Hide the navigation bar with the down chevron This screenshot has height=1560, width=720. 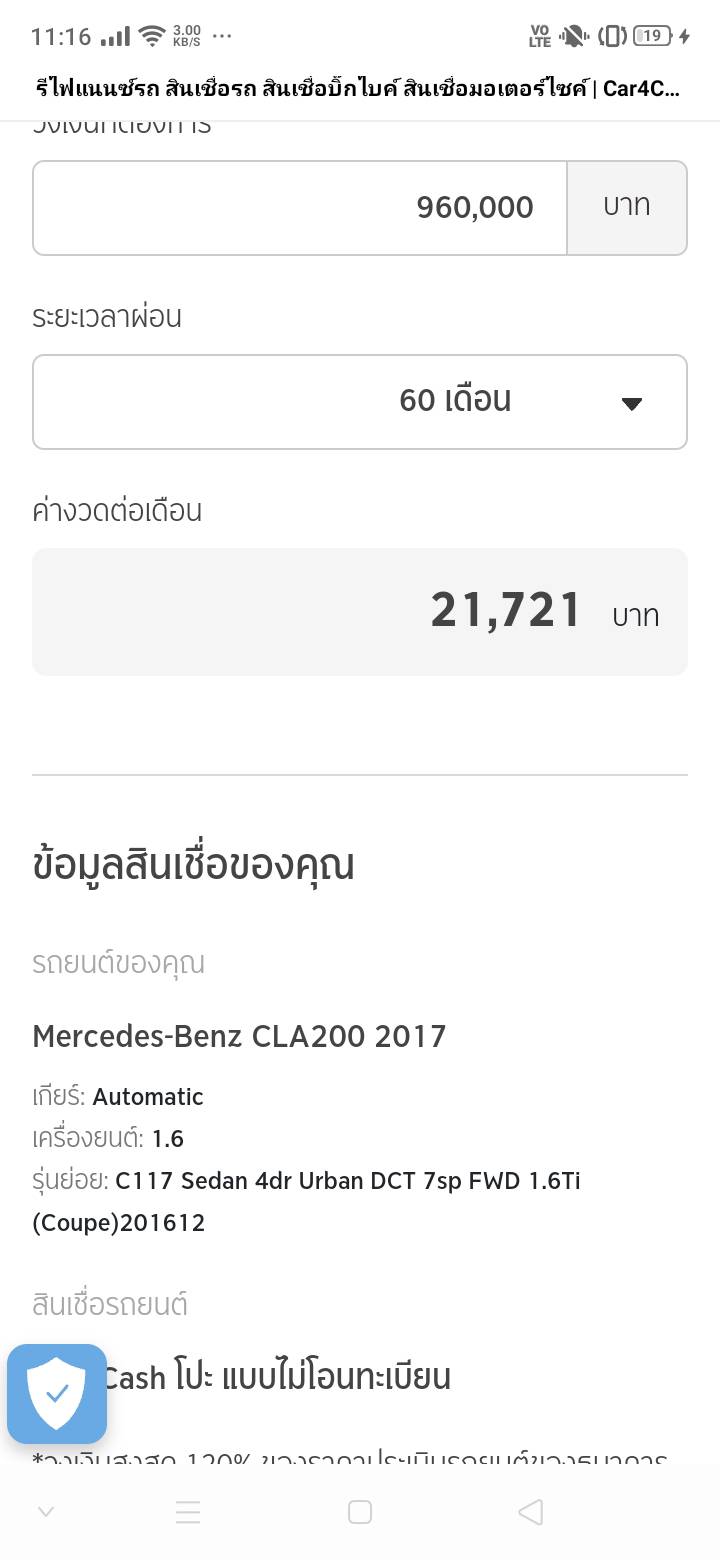pyautogui.click(x=45, y=1512)
